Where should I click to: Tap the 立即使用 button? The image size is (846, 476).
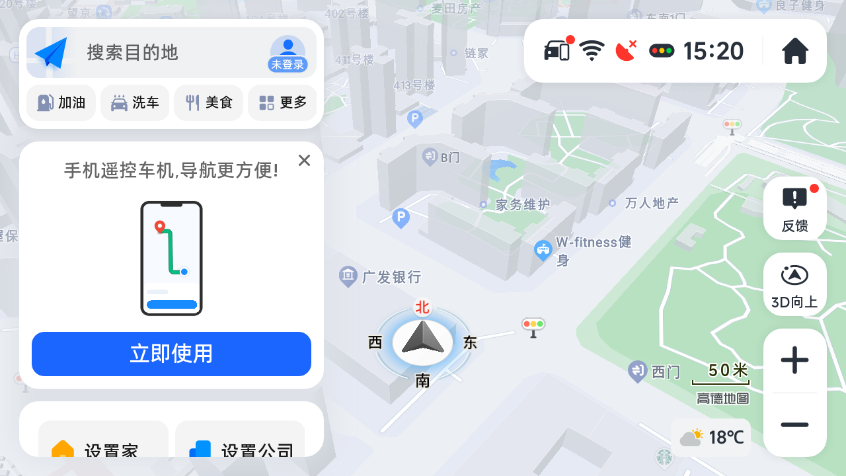point(171,354)
